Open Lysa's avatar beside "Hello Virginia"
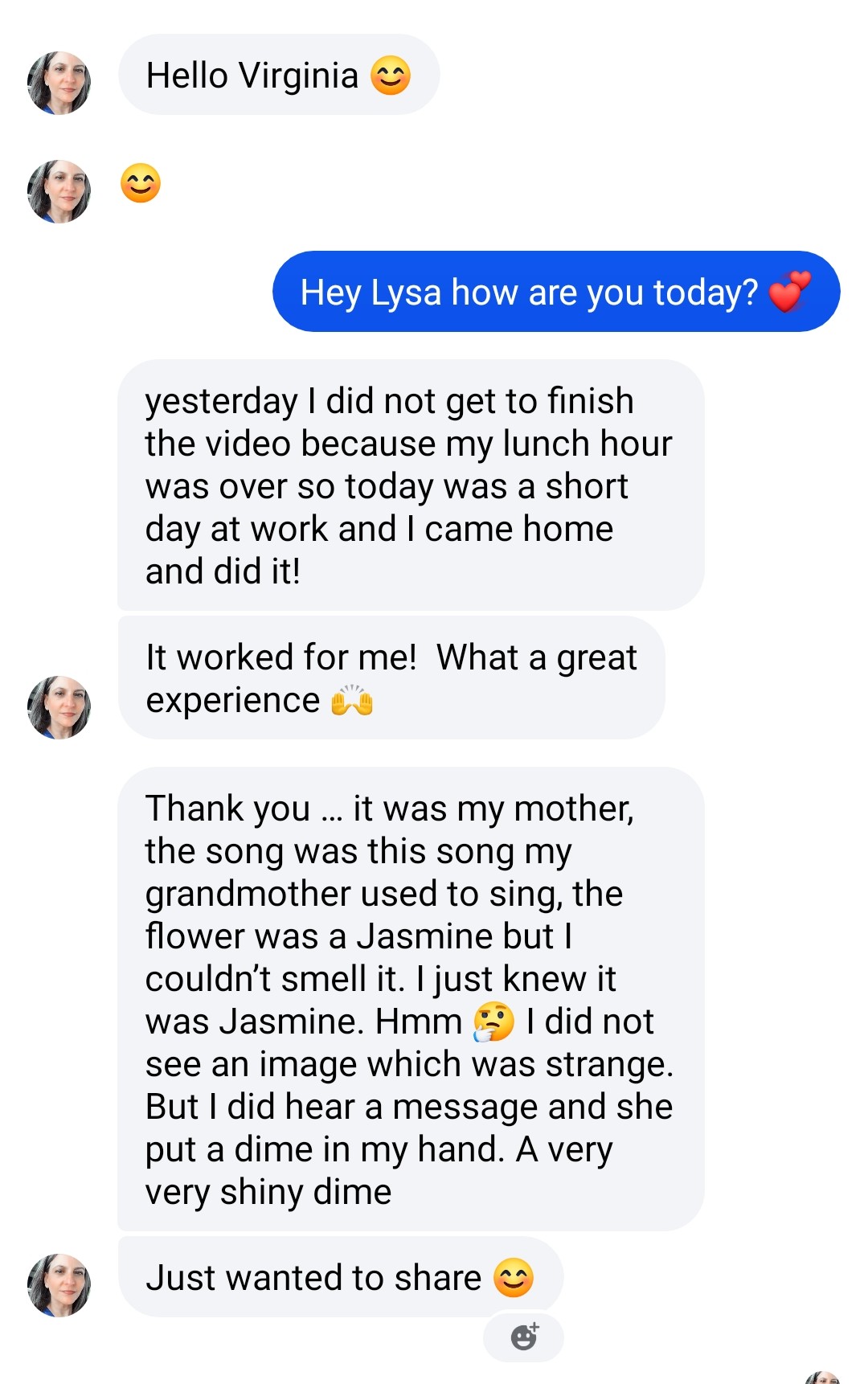This screenshot has height=1384, width=868. point(59,83)
